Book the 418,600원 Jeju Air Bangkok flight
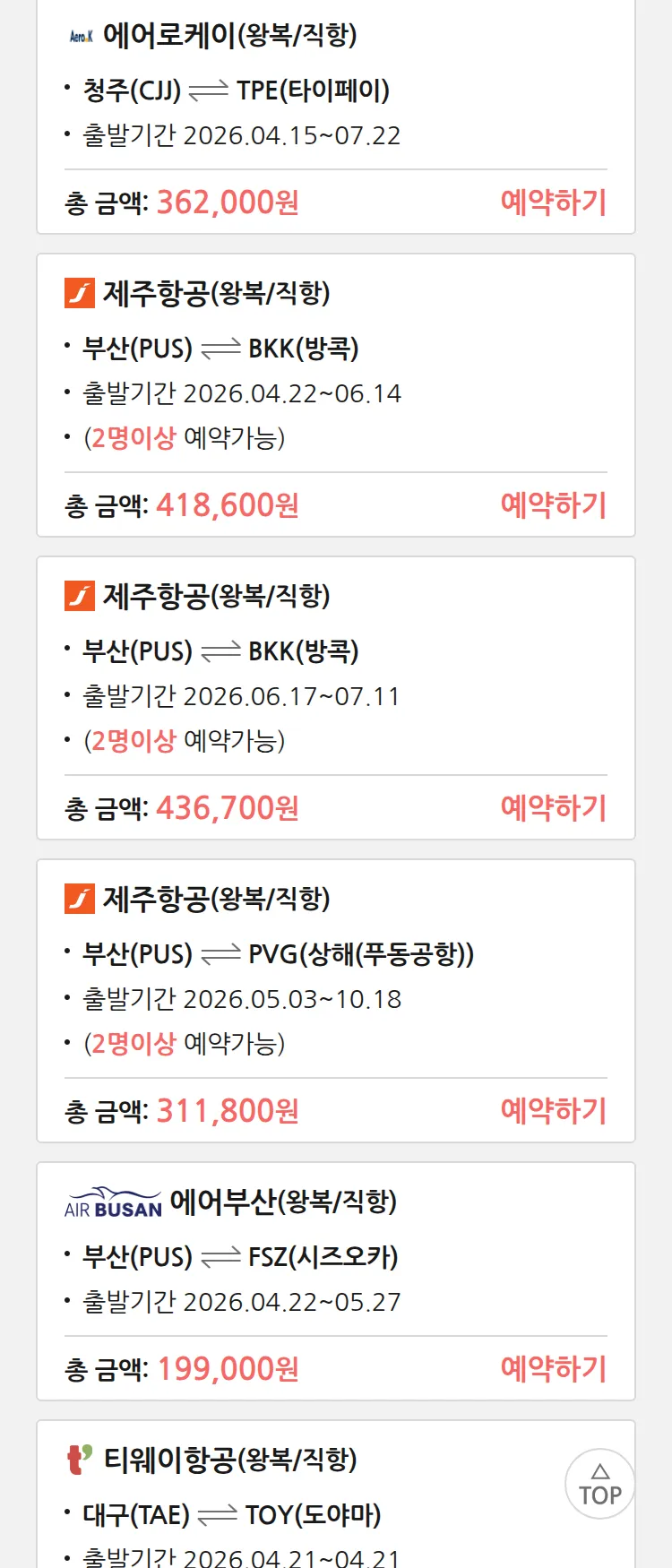This screenshot has width=672, height=1568. 553,505
